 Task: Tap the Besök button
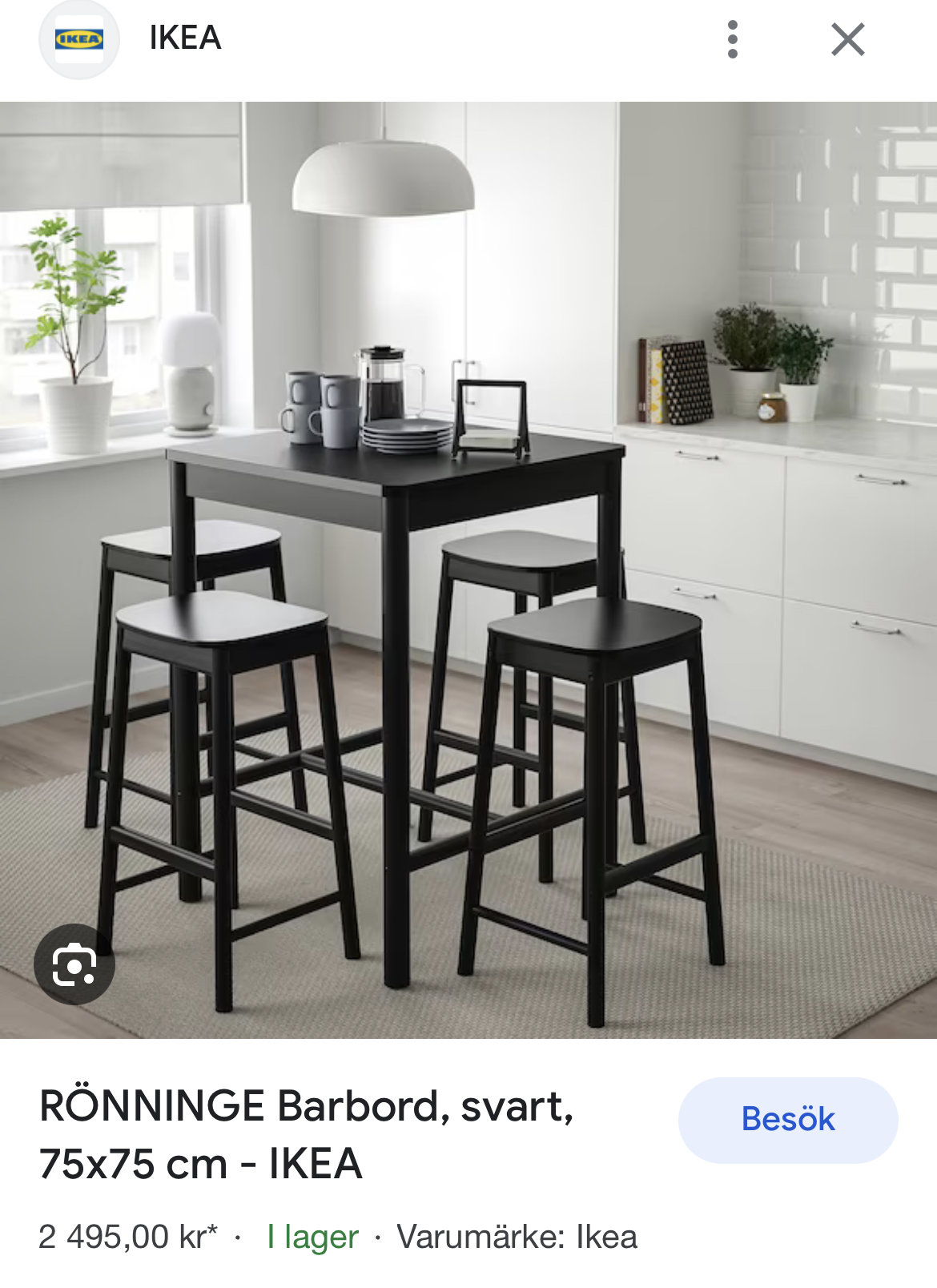(787, 1119)
